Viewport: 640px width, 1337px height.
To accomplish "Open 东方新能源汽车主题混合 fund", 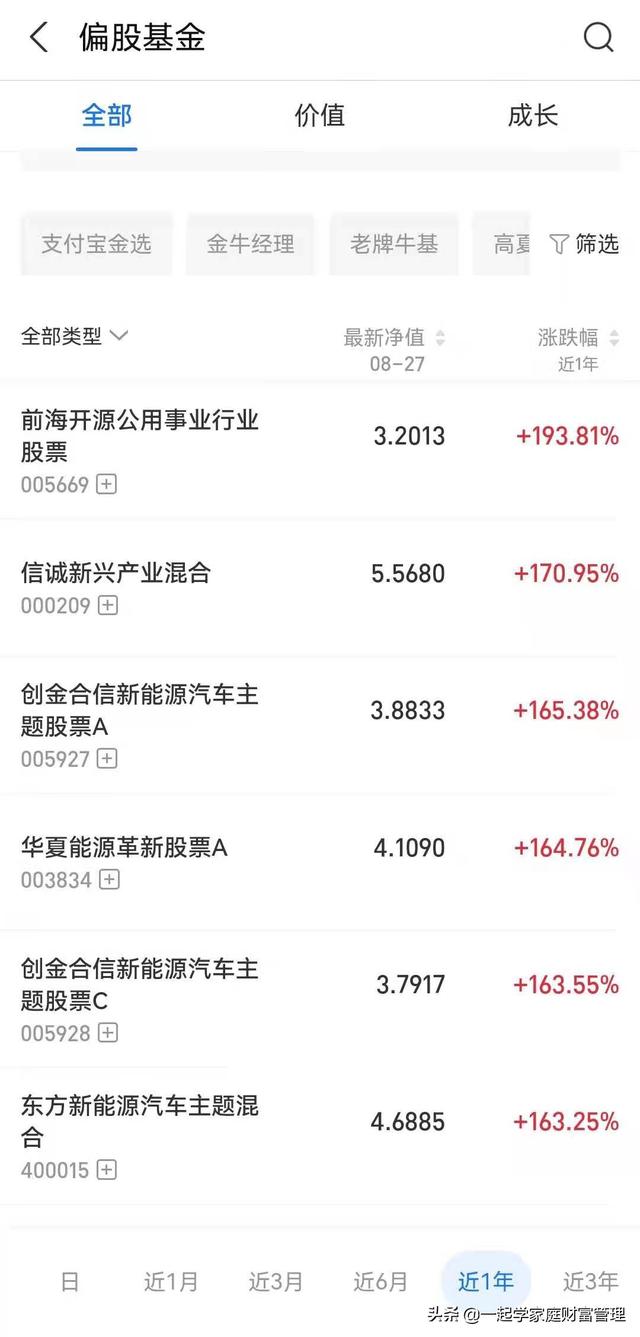I will click(x=320, y=1137).
